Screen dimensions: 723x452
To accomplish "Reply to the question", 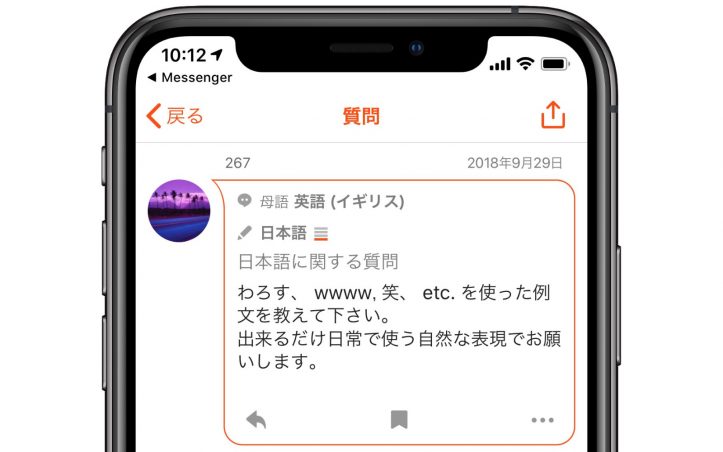I will tap(256, 420).
